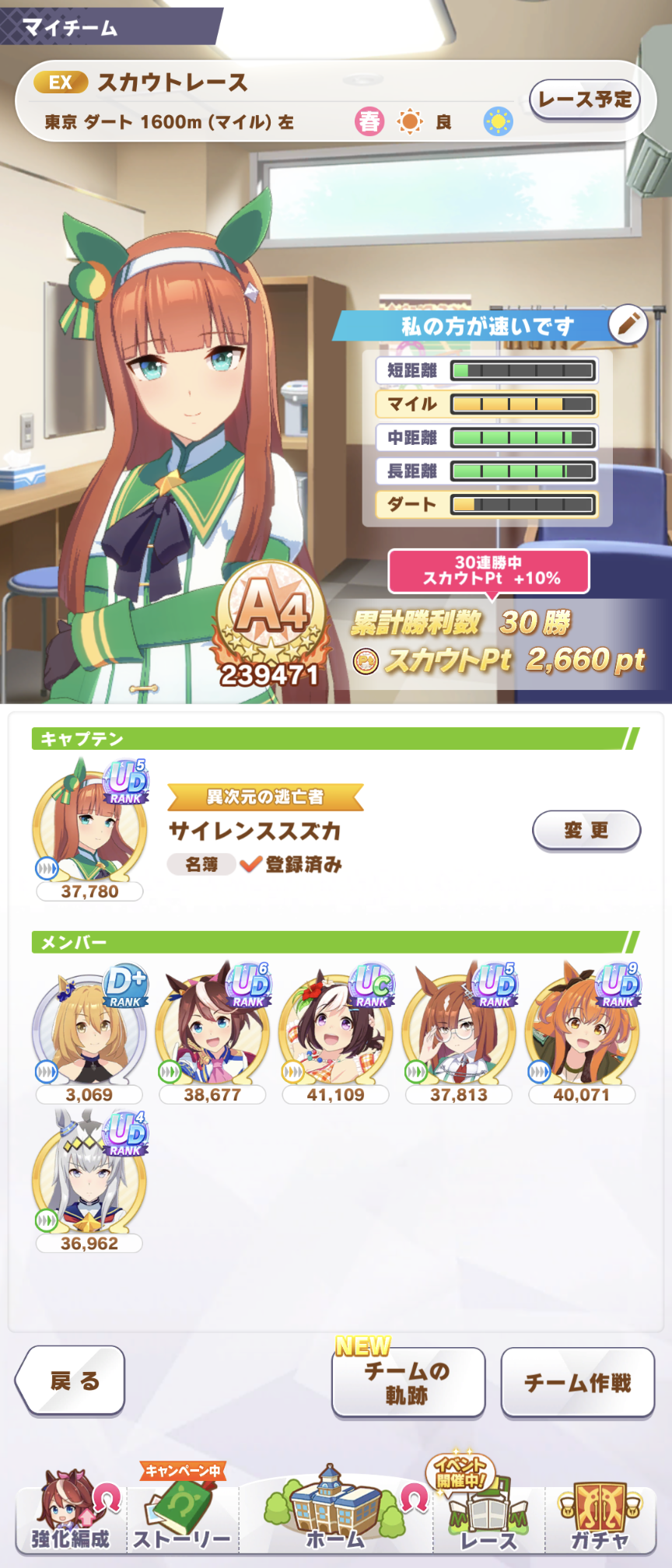Switch to the 強化編成 tab
The image size is (672, 1568).
point(70,1513)
